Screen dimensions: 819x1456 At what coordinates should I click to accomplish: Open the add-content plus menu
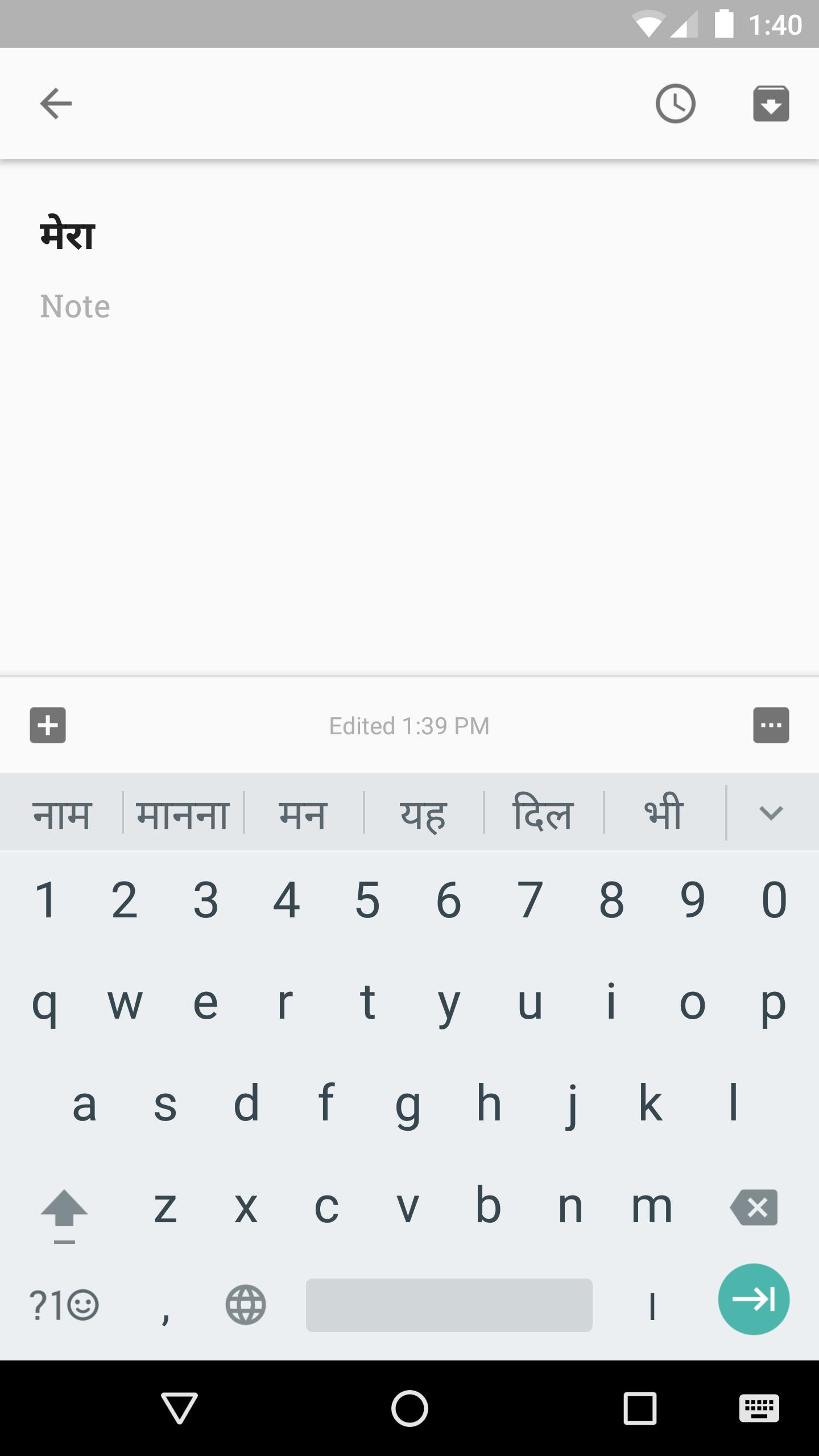tap(48, 725)
